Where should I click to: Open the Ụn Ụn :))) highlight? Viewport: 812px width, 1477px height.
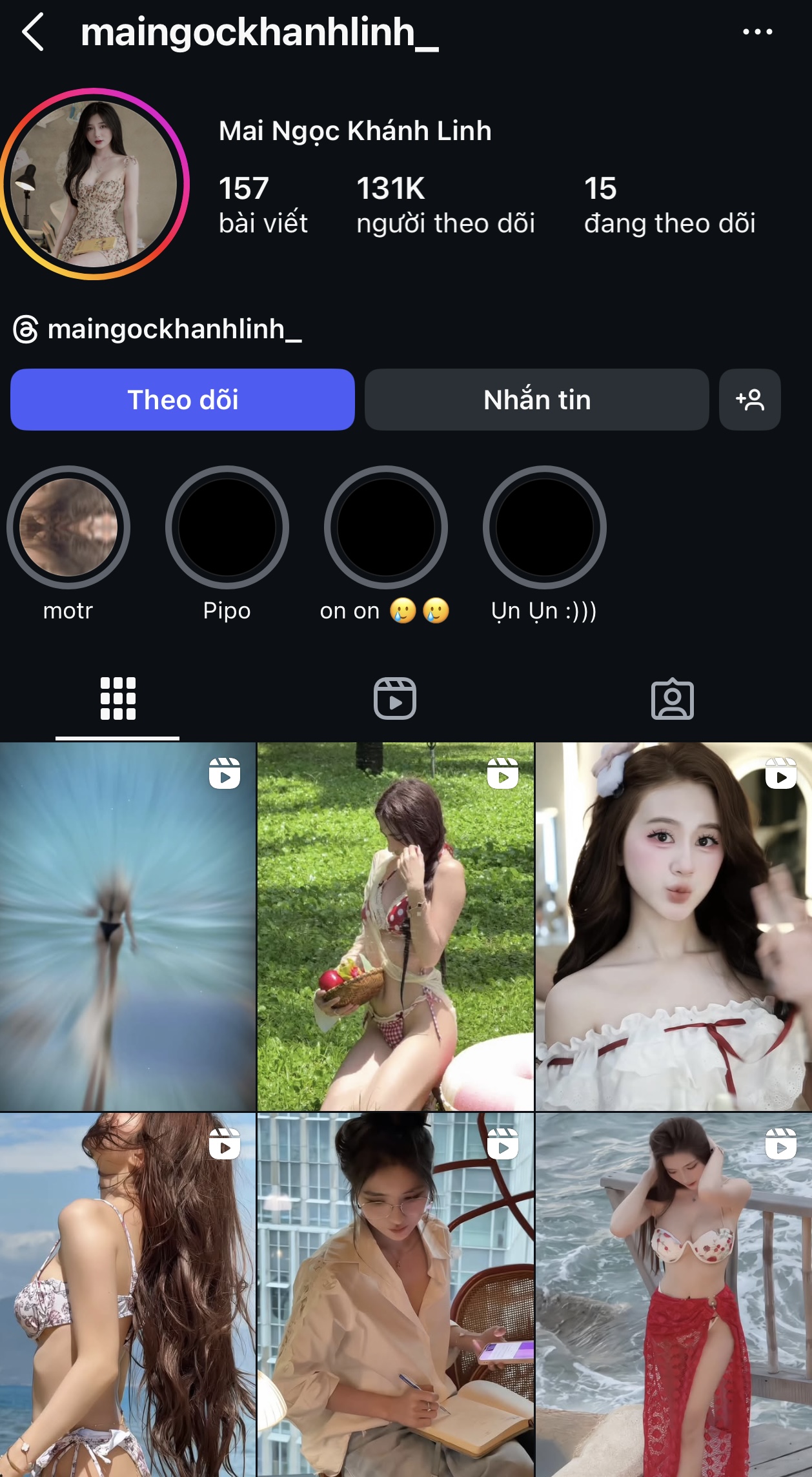pos(544,527)
